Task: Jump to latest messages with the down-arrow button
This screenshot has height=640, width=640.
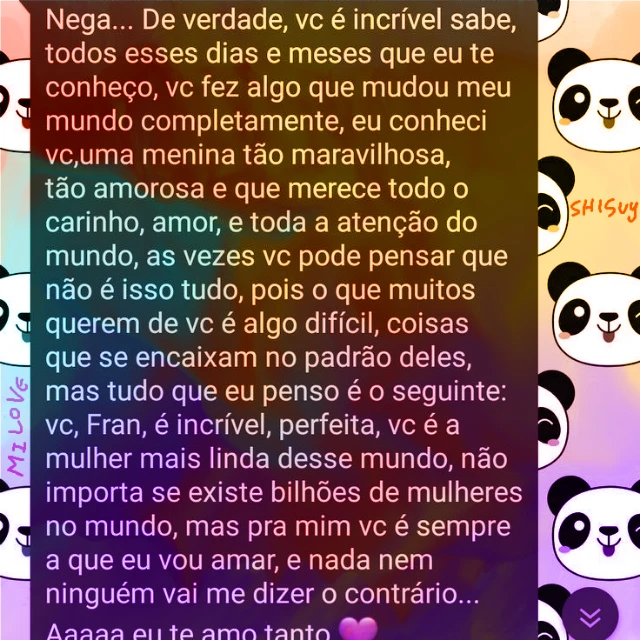Action: (590, 616)
